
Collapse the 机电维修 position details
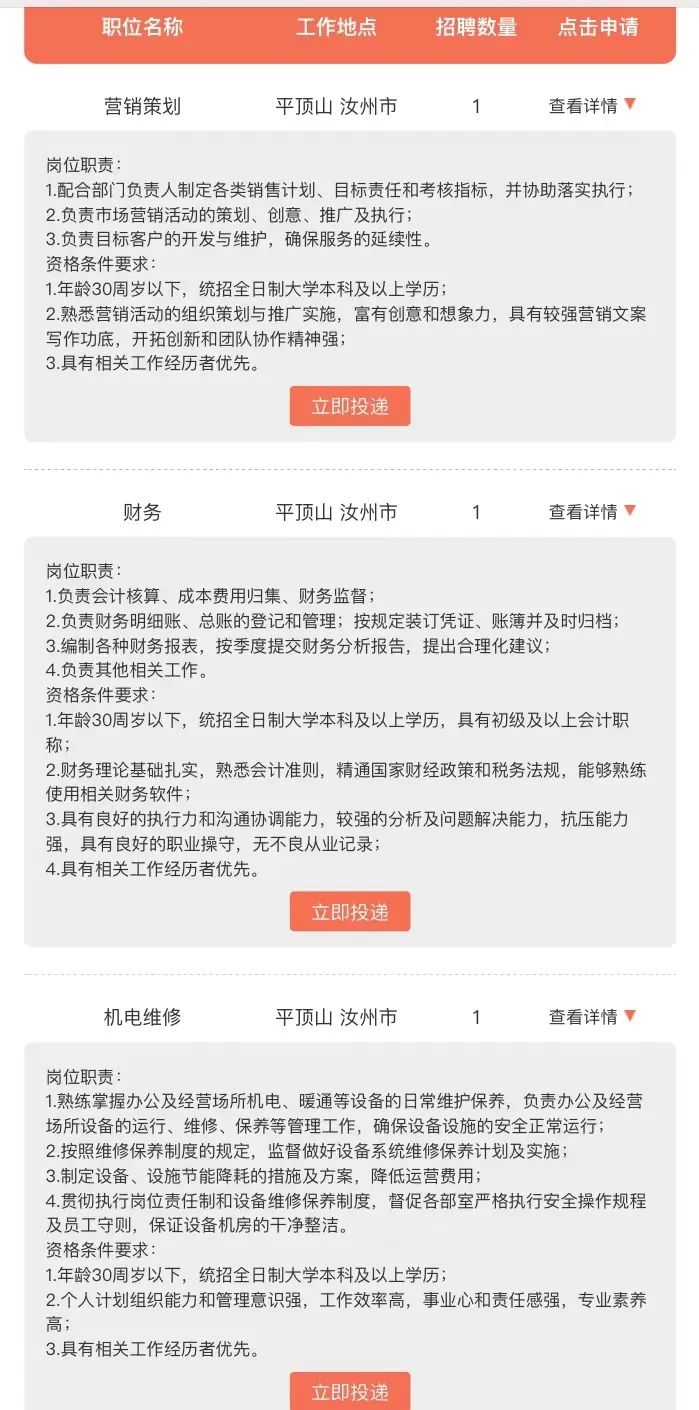(592, 1016)
